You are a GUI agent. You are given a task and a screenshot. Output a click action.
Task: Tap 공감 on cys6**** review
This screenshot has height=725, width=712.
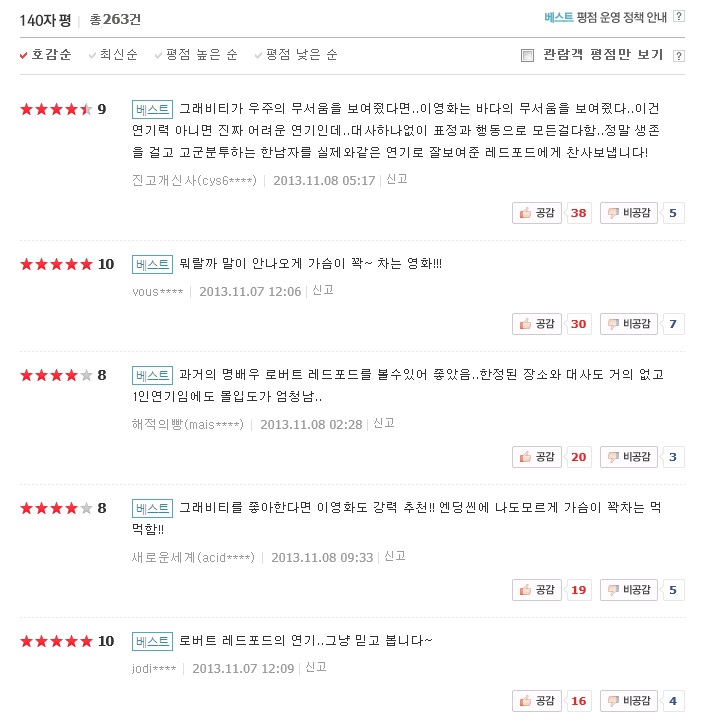[x=537, y=213]
